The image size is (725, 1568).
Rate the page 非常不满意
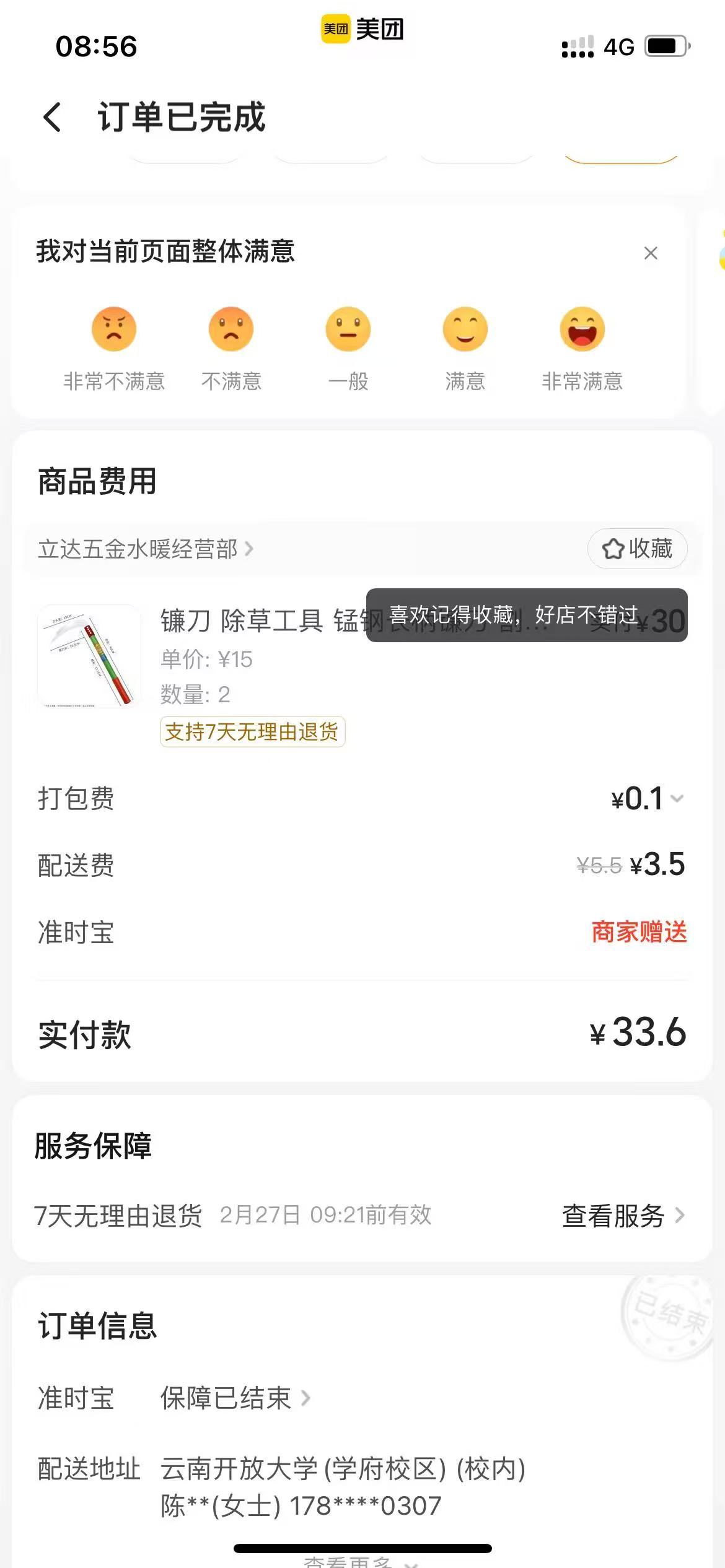pos(114,329)
